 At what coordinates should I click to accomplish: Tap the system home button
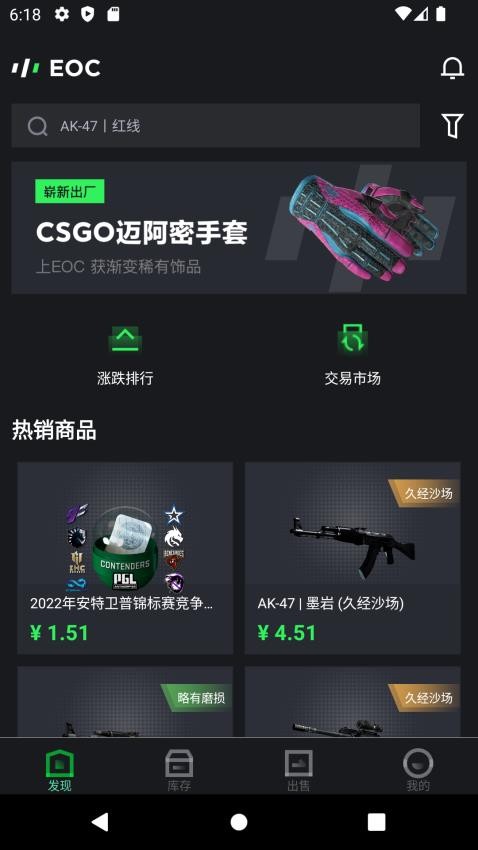coord(239,822)
